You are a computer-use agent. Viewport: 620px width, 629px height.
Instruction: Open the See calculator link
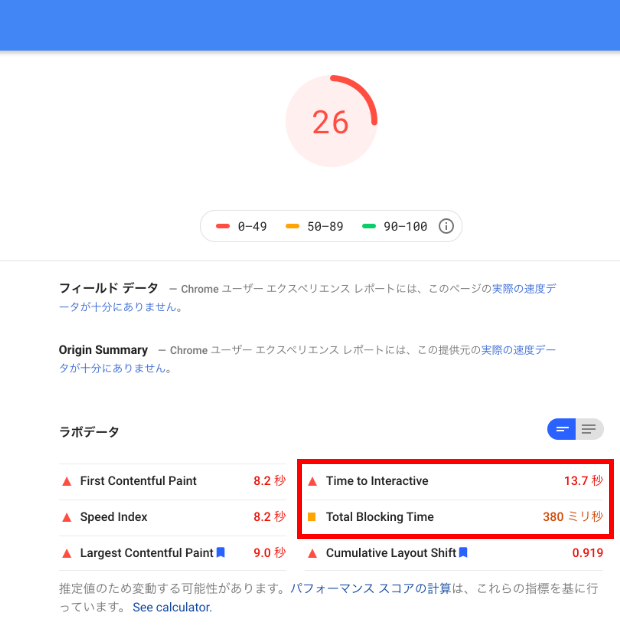click(171, 607)
